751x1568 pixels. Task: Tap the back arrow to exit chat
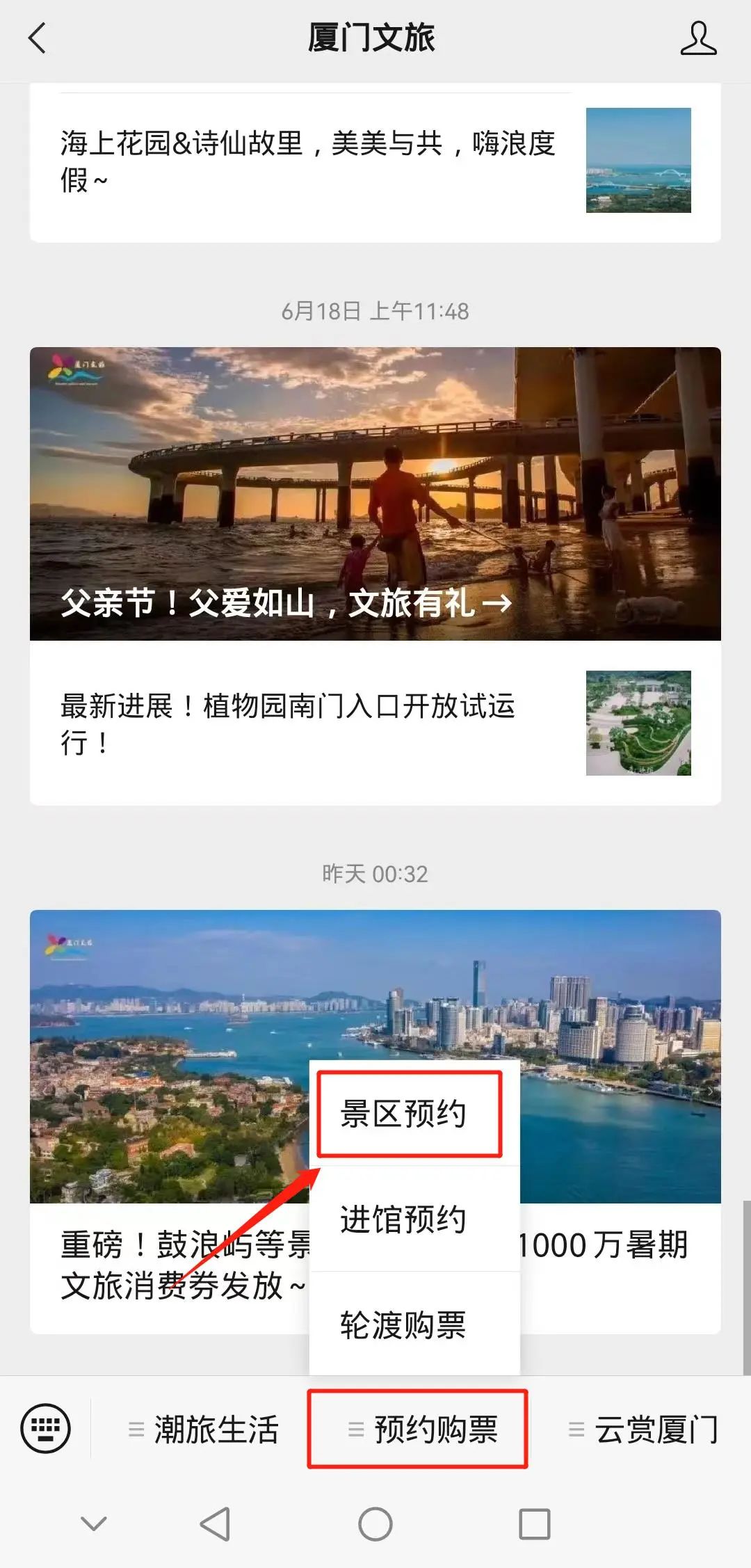(36, 40)
